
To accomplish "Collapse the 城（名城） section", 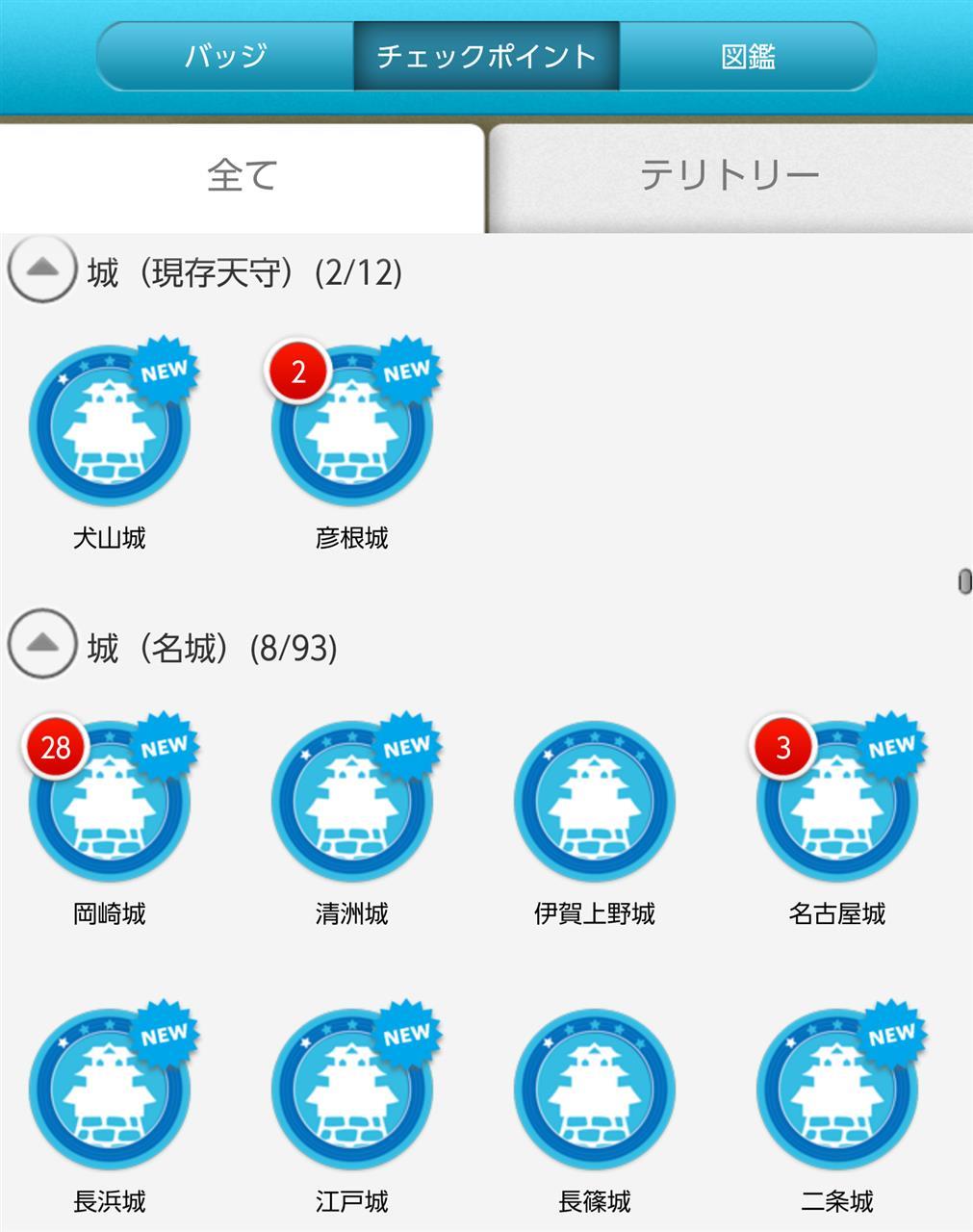I will click(x=41, y=645).
